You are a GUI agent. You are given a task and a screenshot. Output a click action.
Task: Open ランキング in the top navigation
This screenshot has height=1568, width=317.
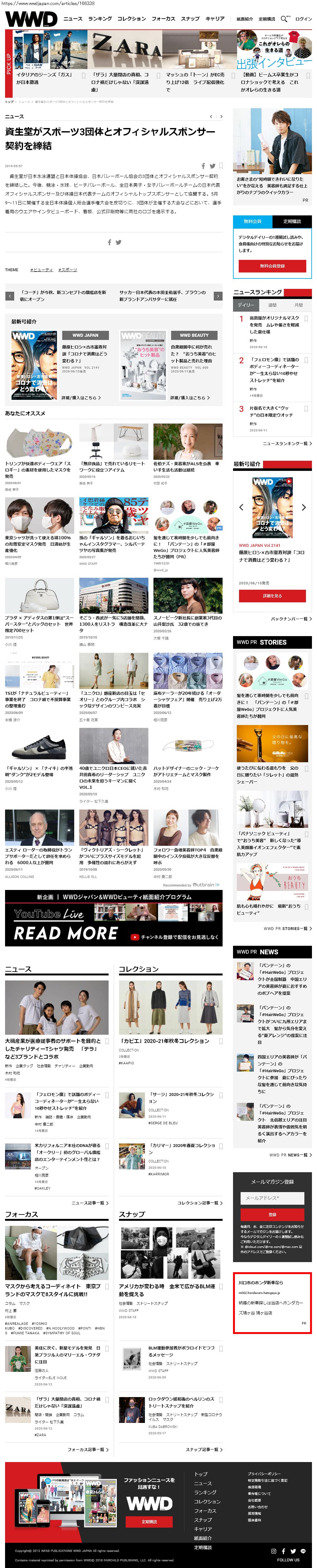point(100,19)
